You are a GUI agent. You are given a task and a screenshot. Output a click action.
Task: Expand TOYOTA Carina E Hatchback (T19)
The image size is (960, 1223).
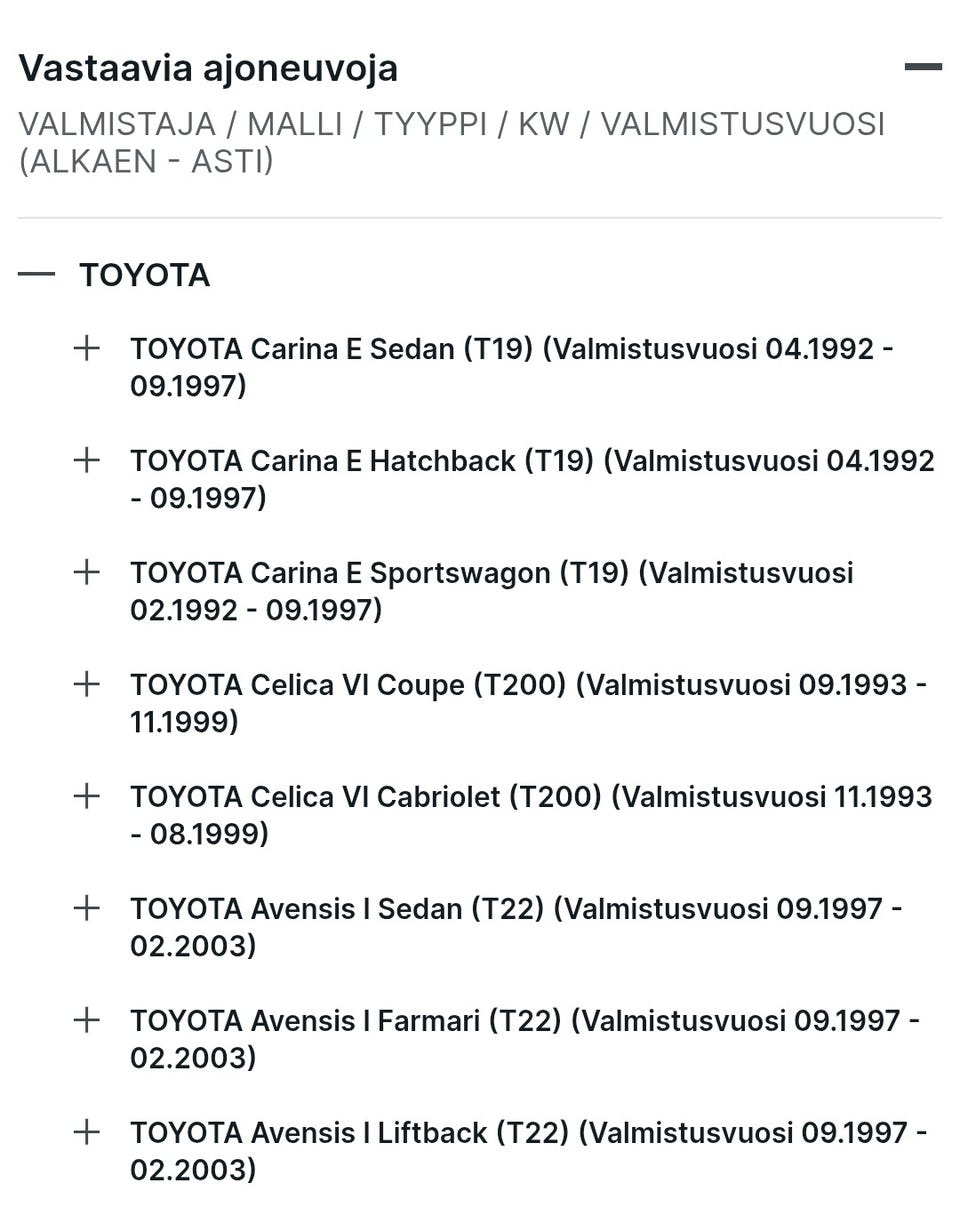[87, 461]
